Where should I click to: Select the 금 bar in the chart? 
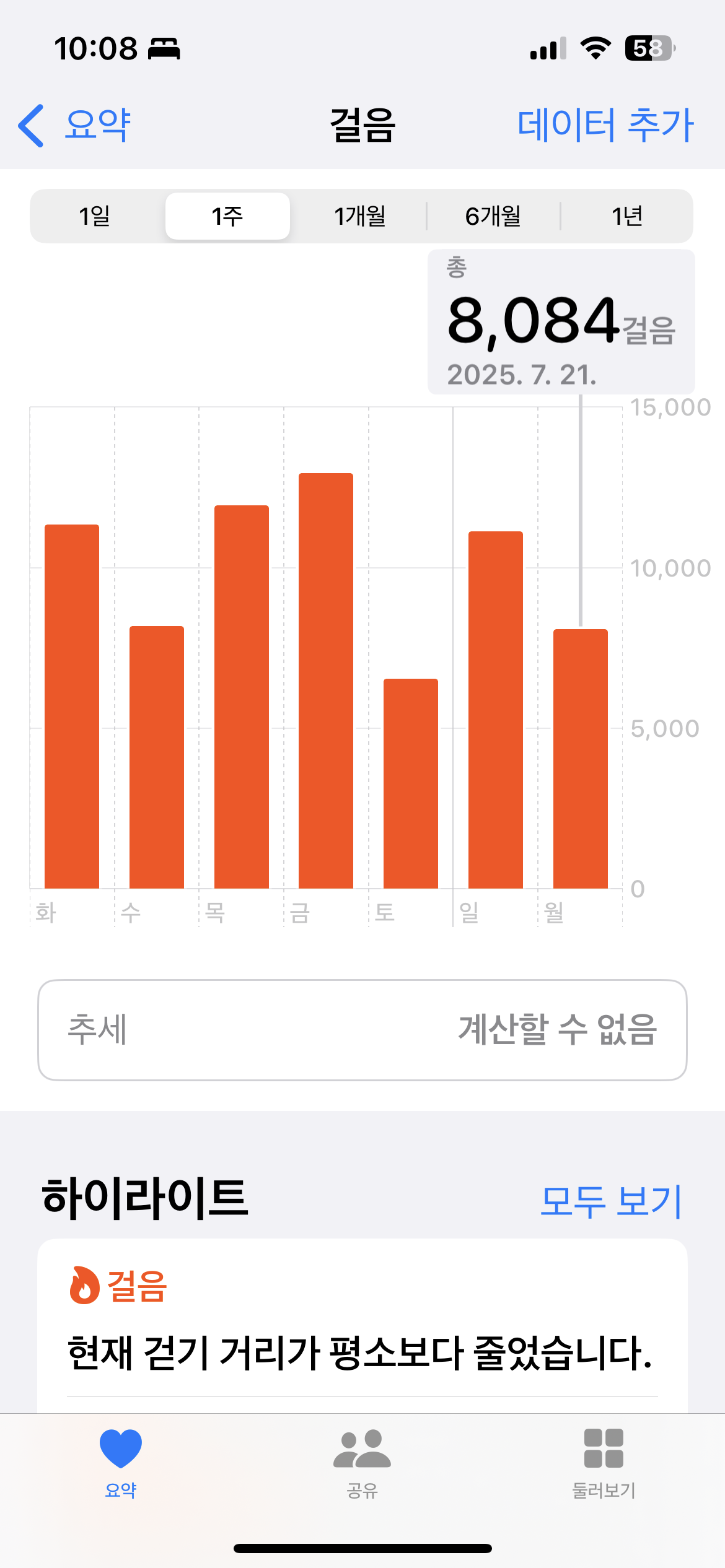pos(326,681)
